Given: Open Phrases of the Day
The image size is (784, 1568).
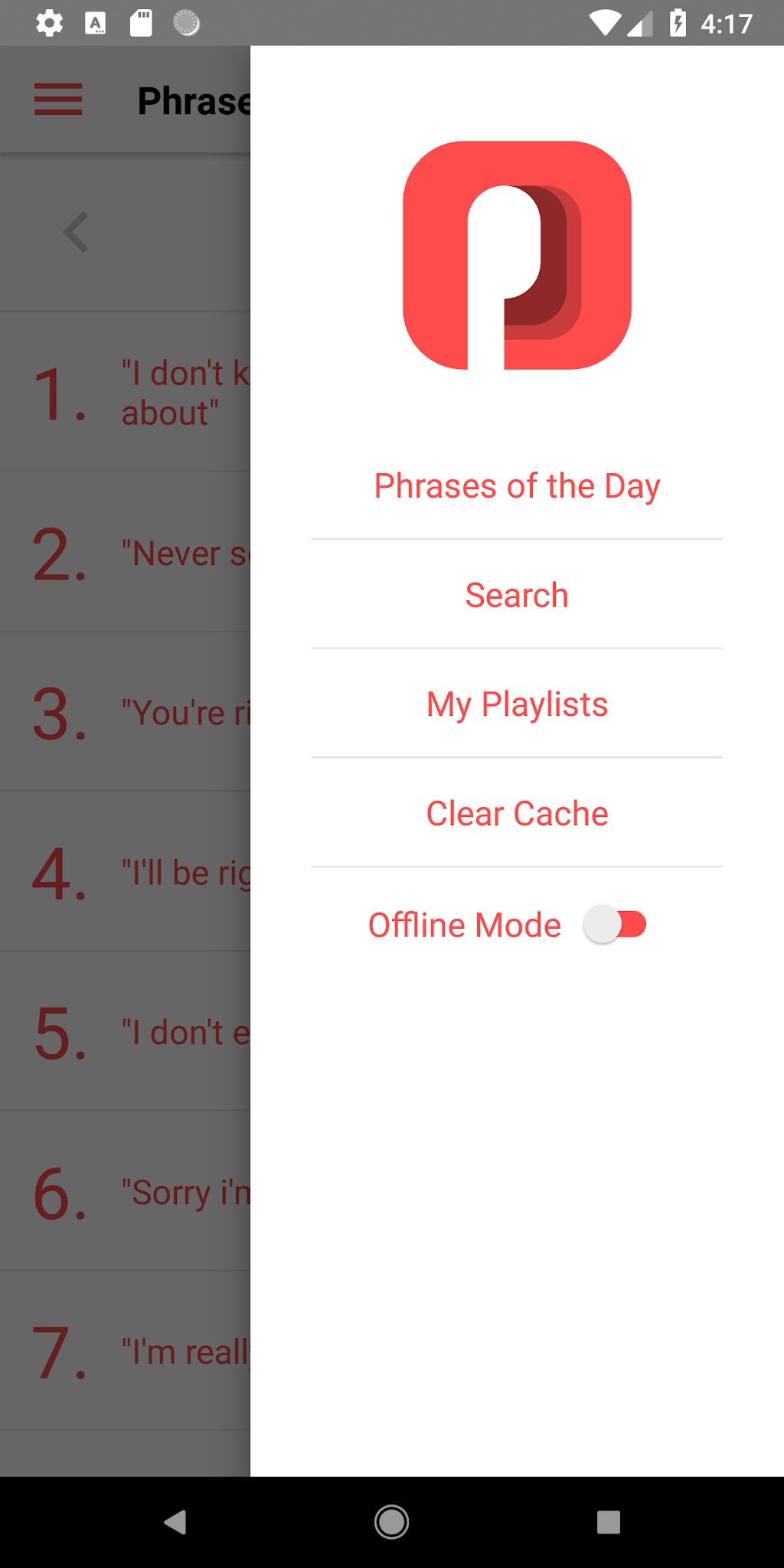Looking at the screenshot, I should pos(517,486).
